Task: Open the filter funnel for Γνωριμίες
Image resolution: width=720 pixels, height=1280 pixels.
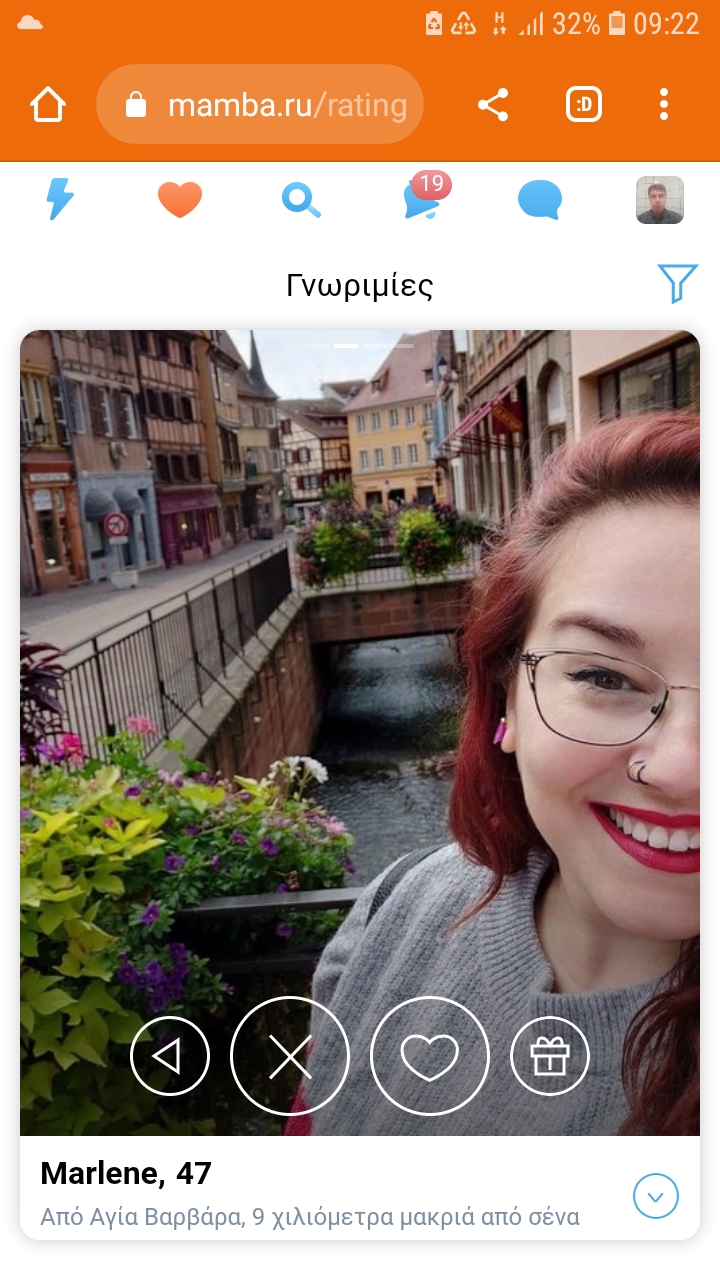Action: click(x=677, y=284)
